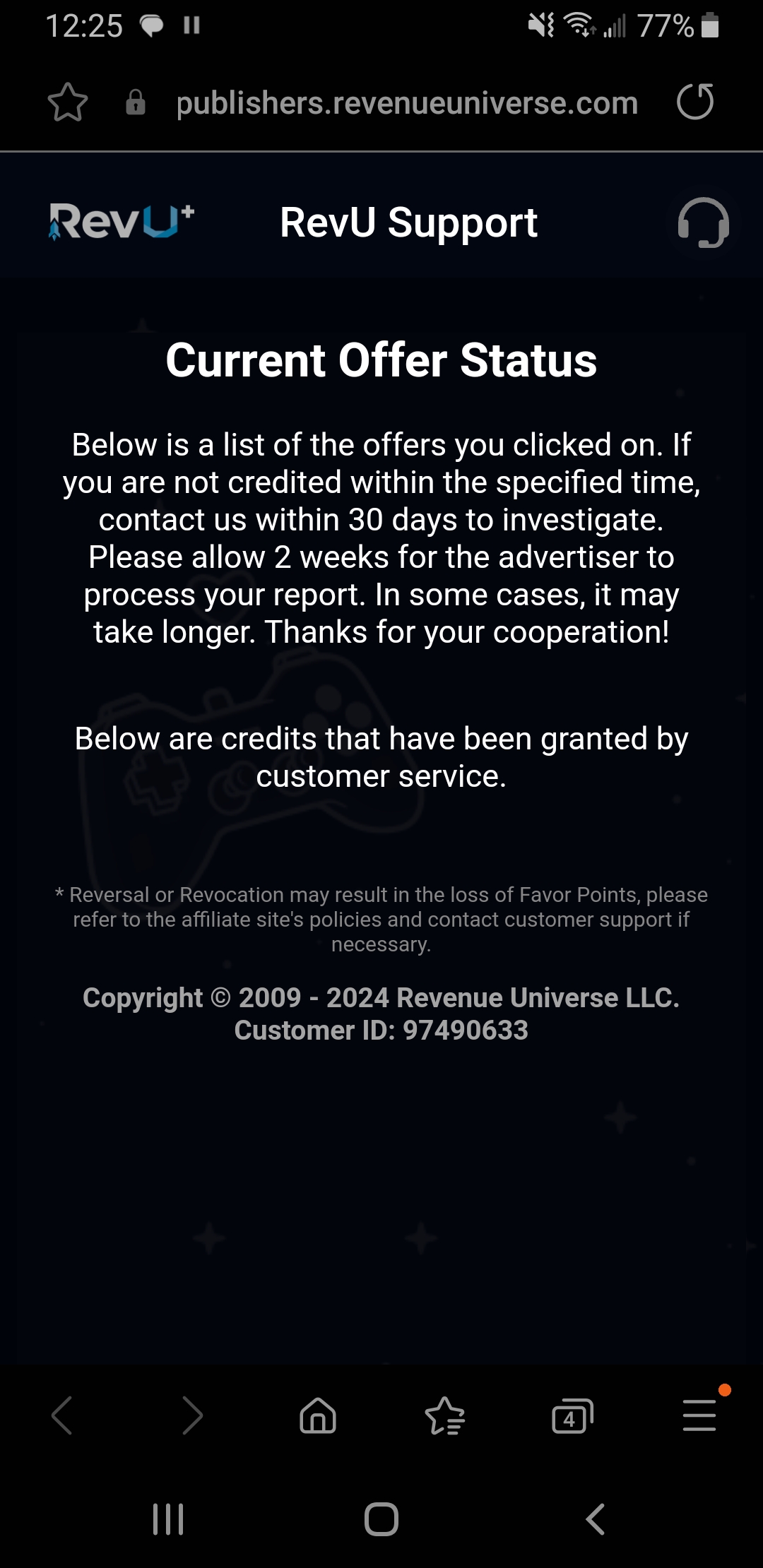Open the browser home page
Screen dimensions: 763x1568
click(x=318, y=1415)
